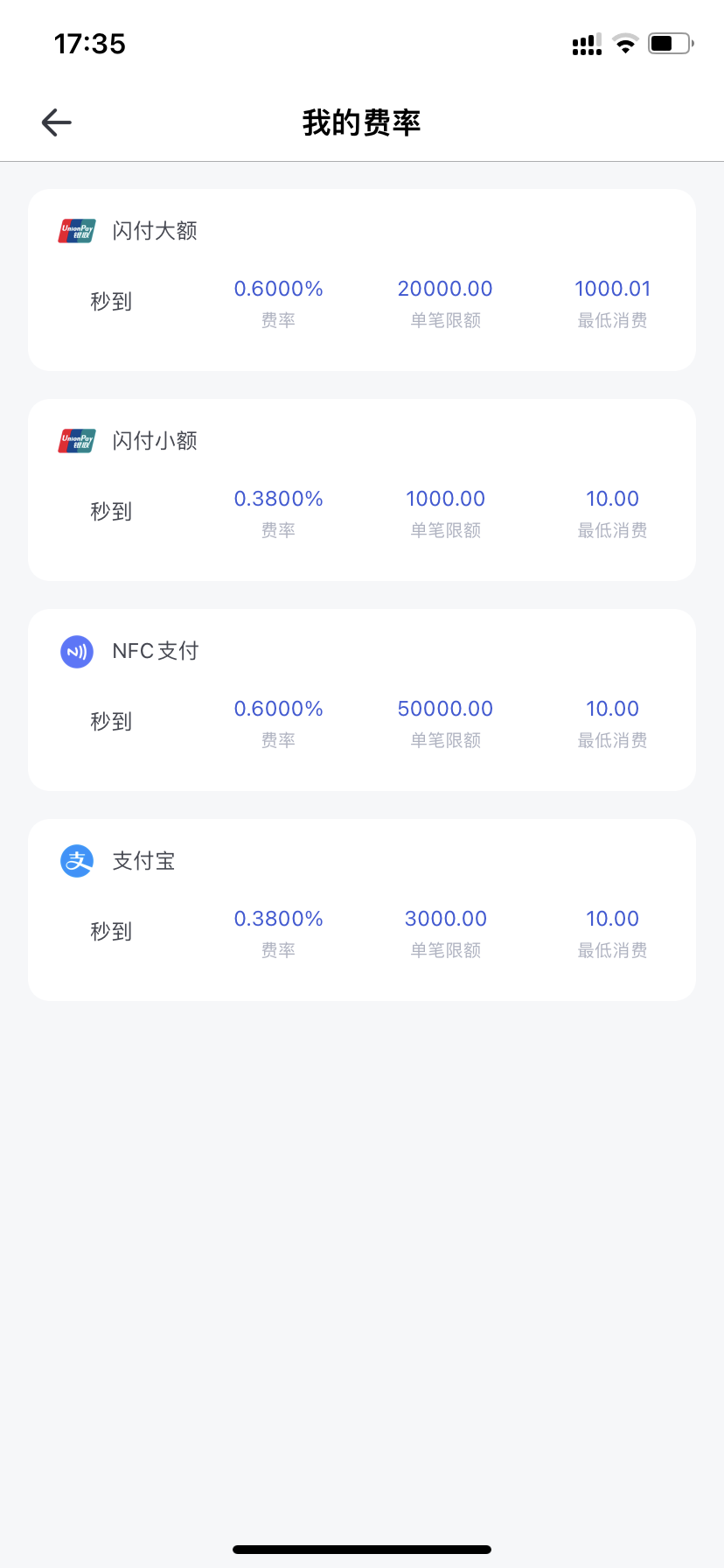
Task: Select the 支付宝 payment card
Action: click(362, 909)
